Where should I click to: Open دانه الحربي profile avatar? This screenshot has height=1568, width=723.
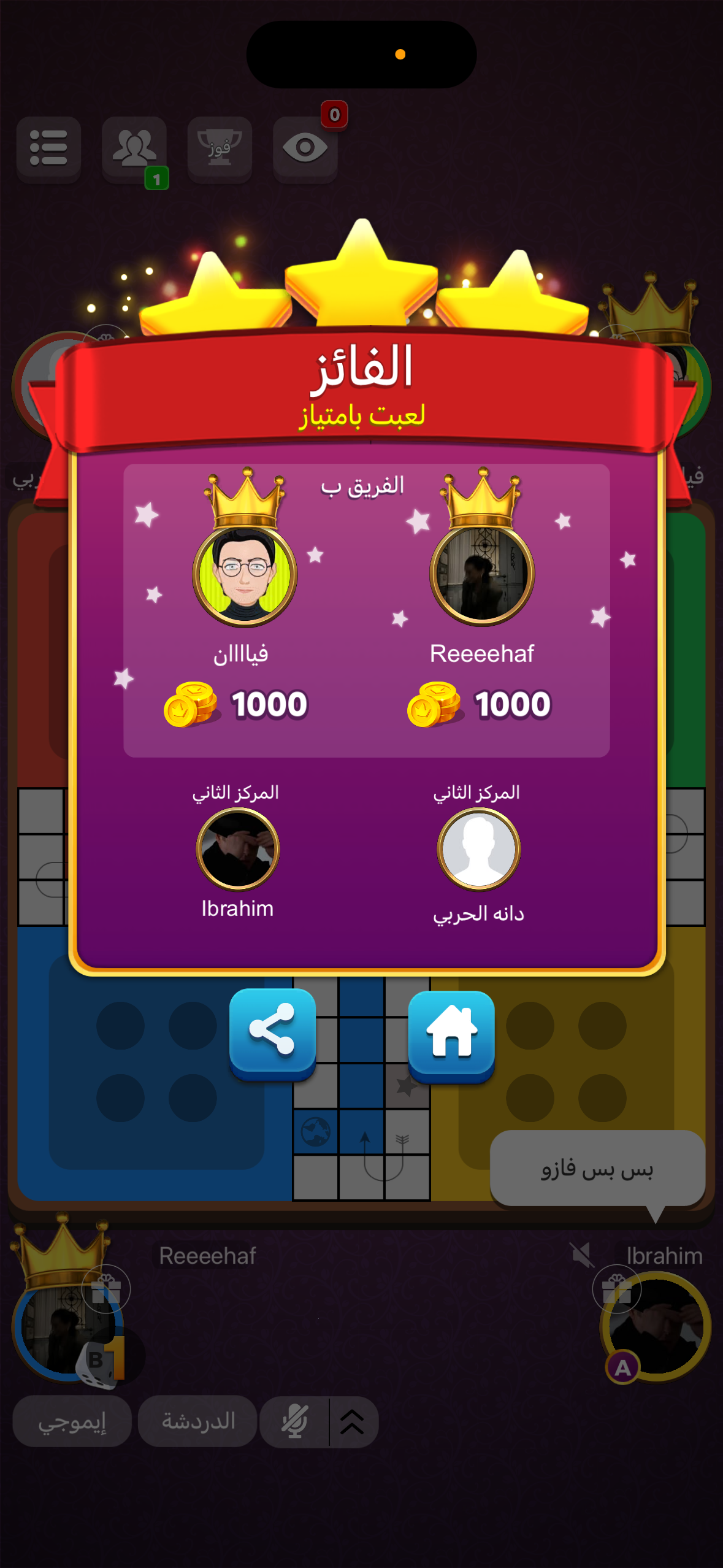click(479, 849)
